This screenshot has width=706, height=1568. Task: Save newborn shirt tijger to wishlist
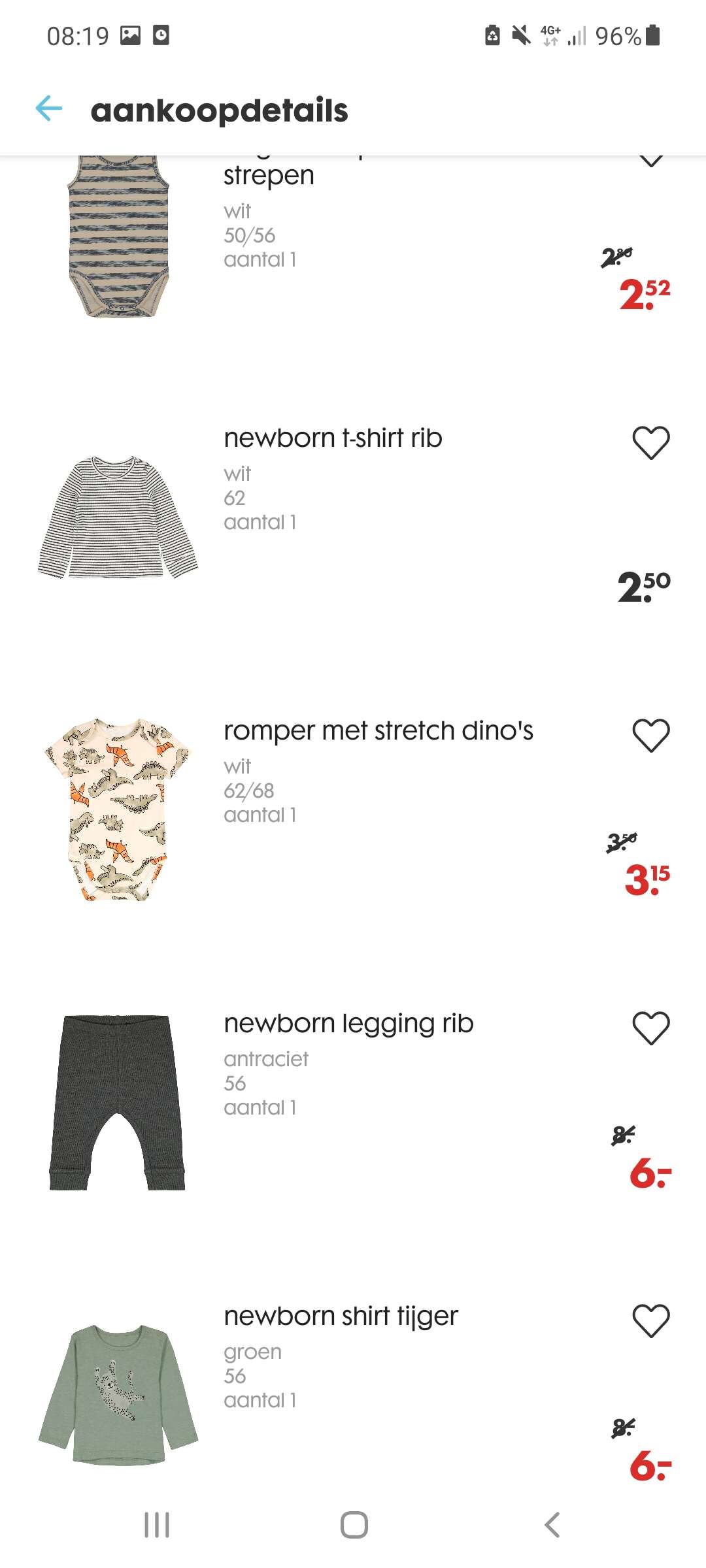click(x=651, y=1320)
